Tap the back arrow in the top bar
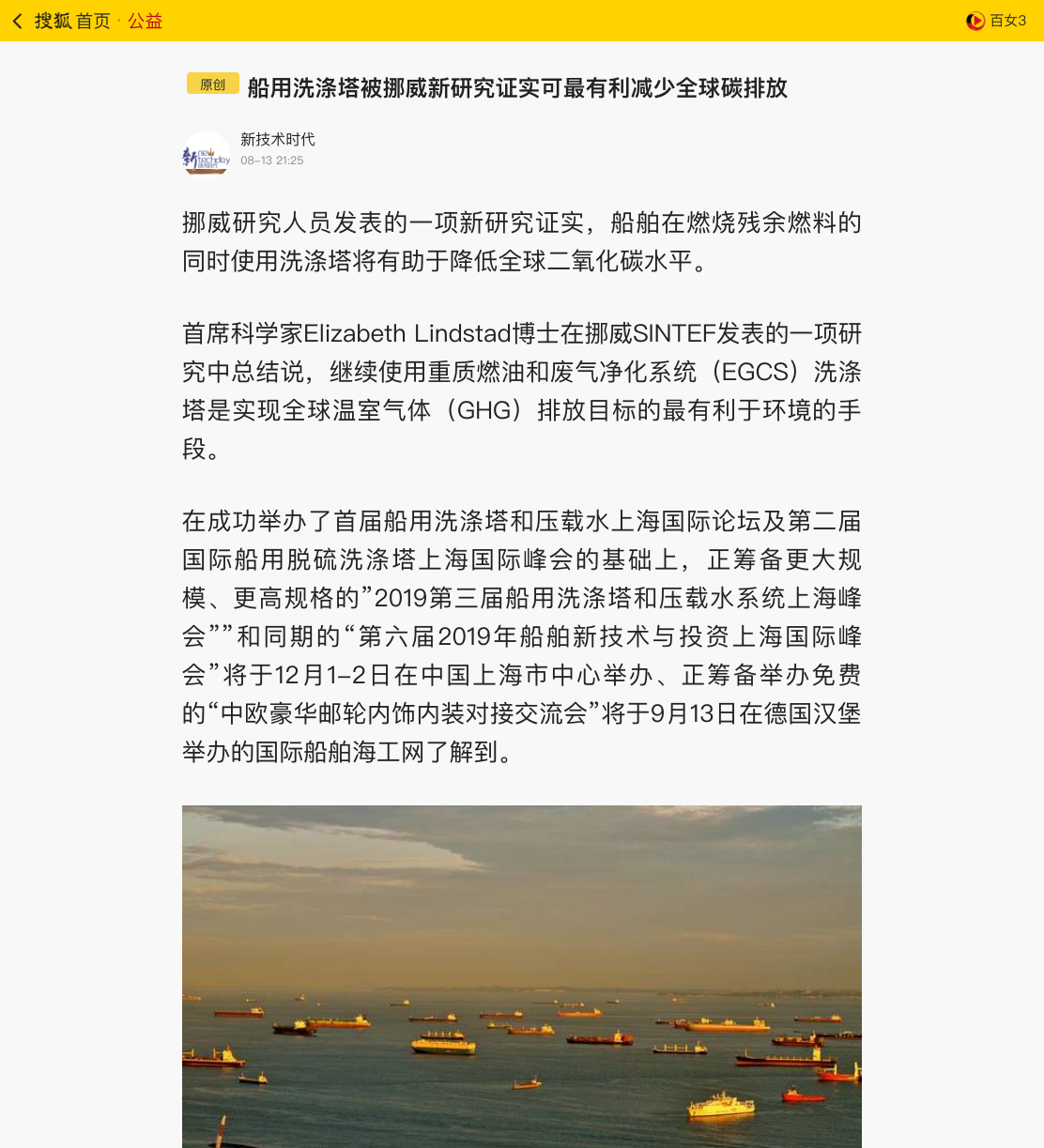Image resolution: width=1044 pixels, height=1148 pixels. pos(17,21)
